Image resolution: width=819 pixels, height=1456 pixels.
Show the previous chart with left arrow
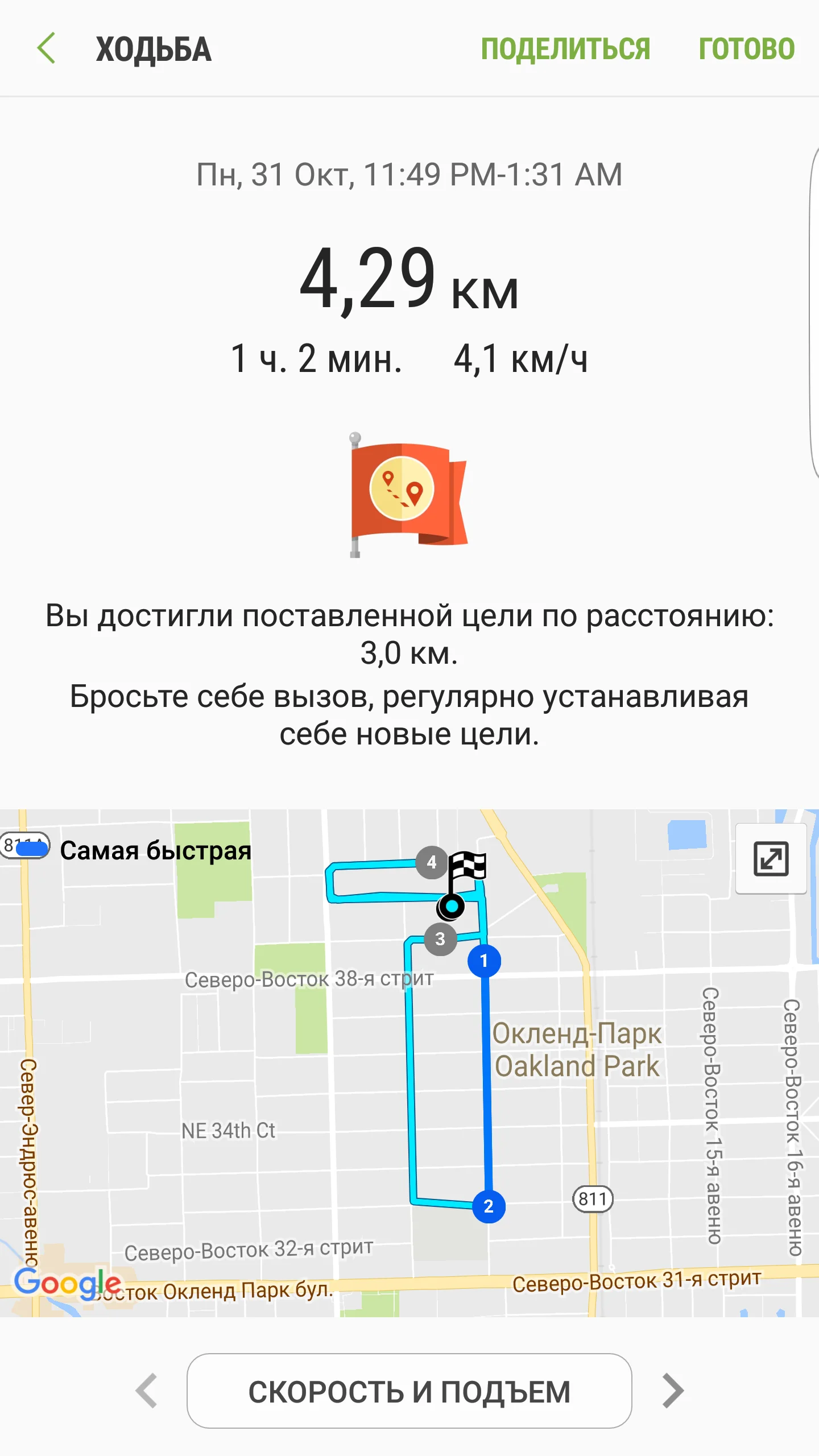[147, 1391]
